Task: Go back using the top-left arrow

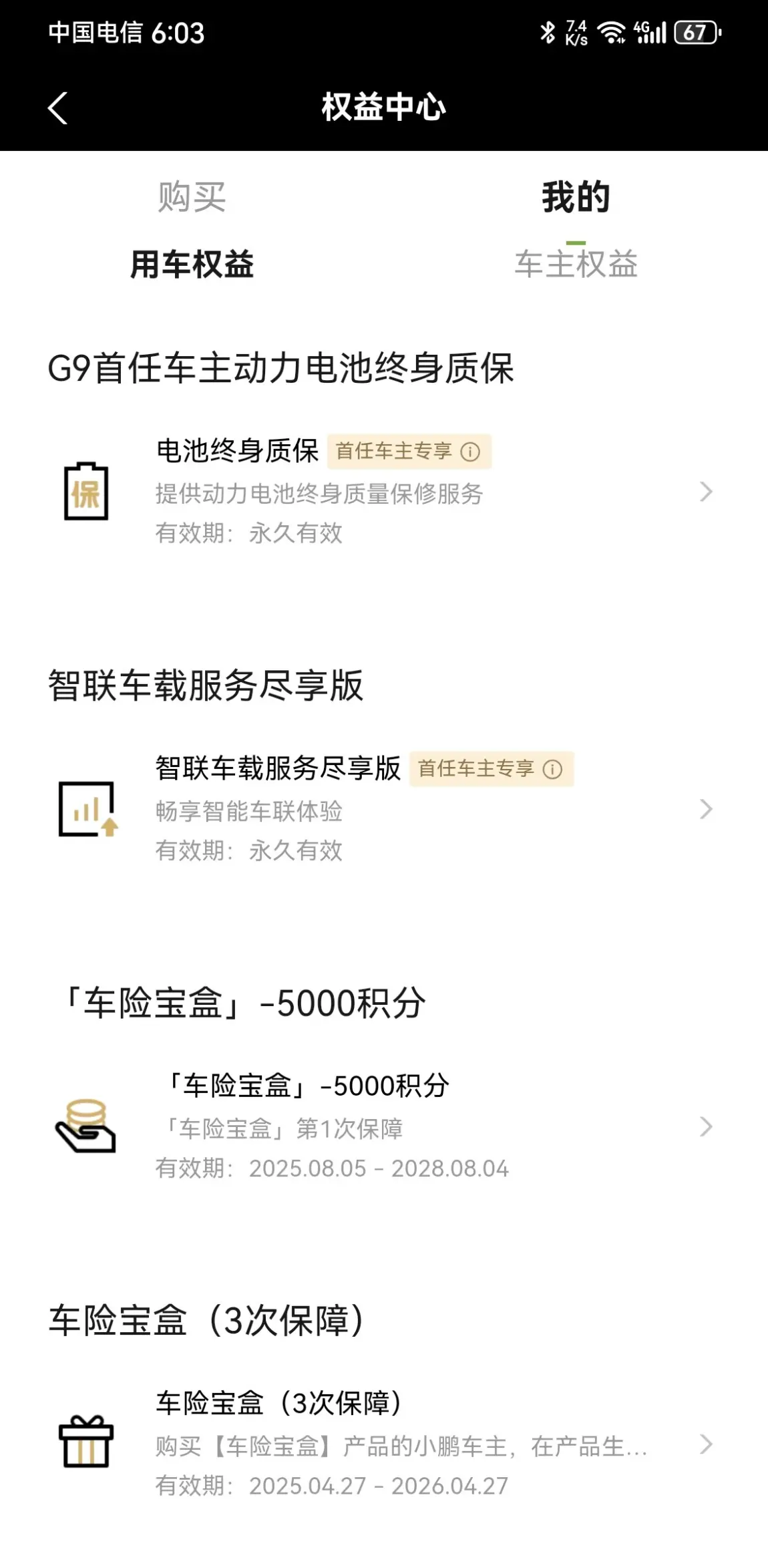Action: 57,108
